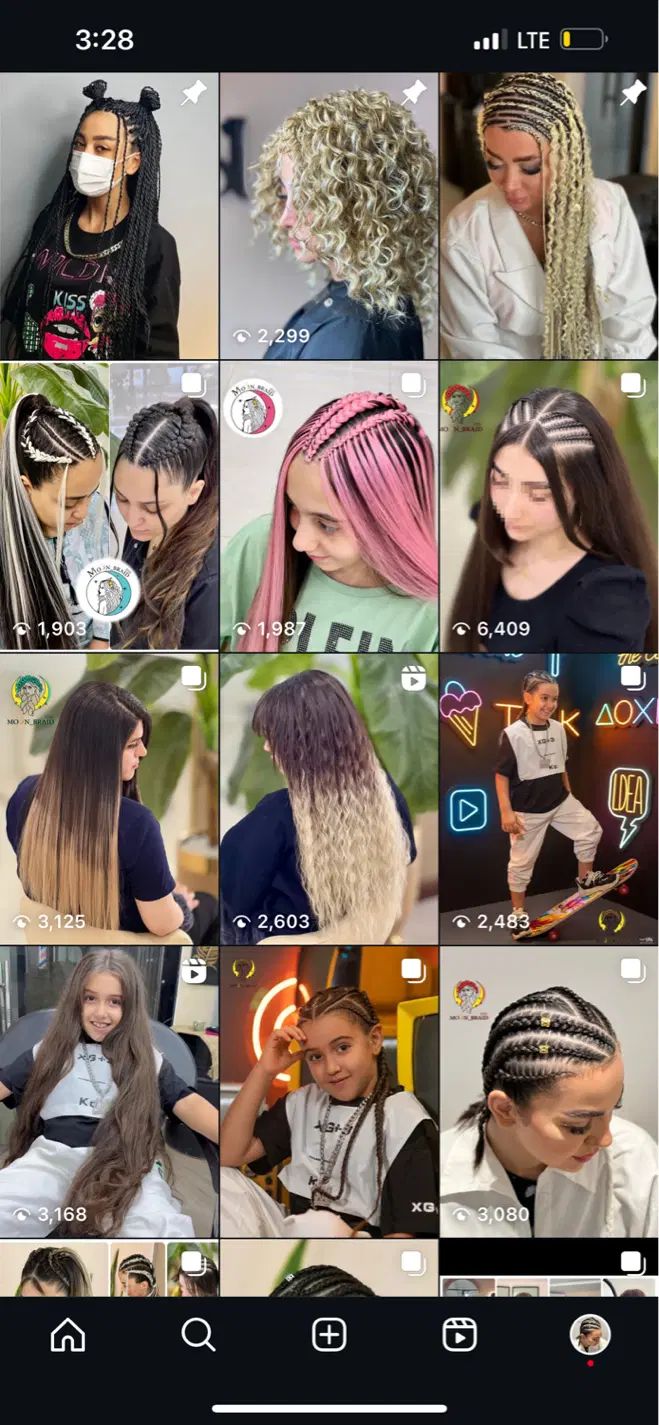Open the pink hair post with 1,987 views
659x1425 pixels.
point(329,506)
